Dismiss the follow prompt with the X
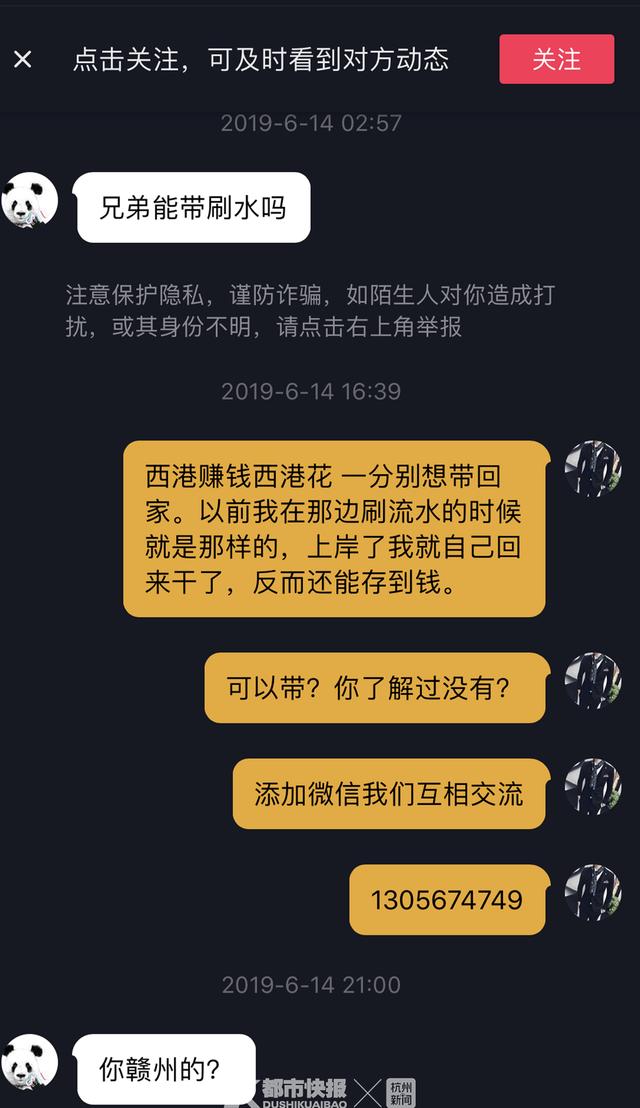Viewport: 640px width, 1108px height. [x=23, y=59]
